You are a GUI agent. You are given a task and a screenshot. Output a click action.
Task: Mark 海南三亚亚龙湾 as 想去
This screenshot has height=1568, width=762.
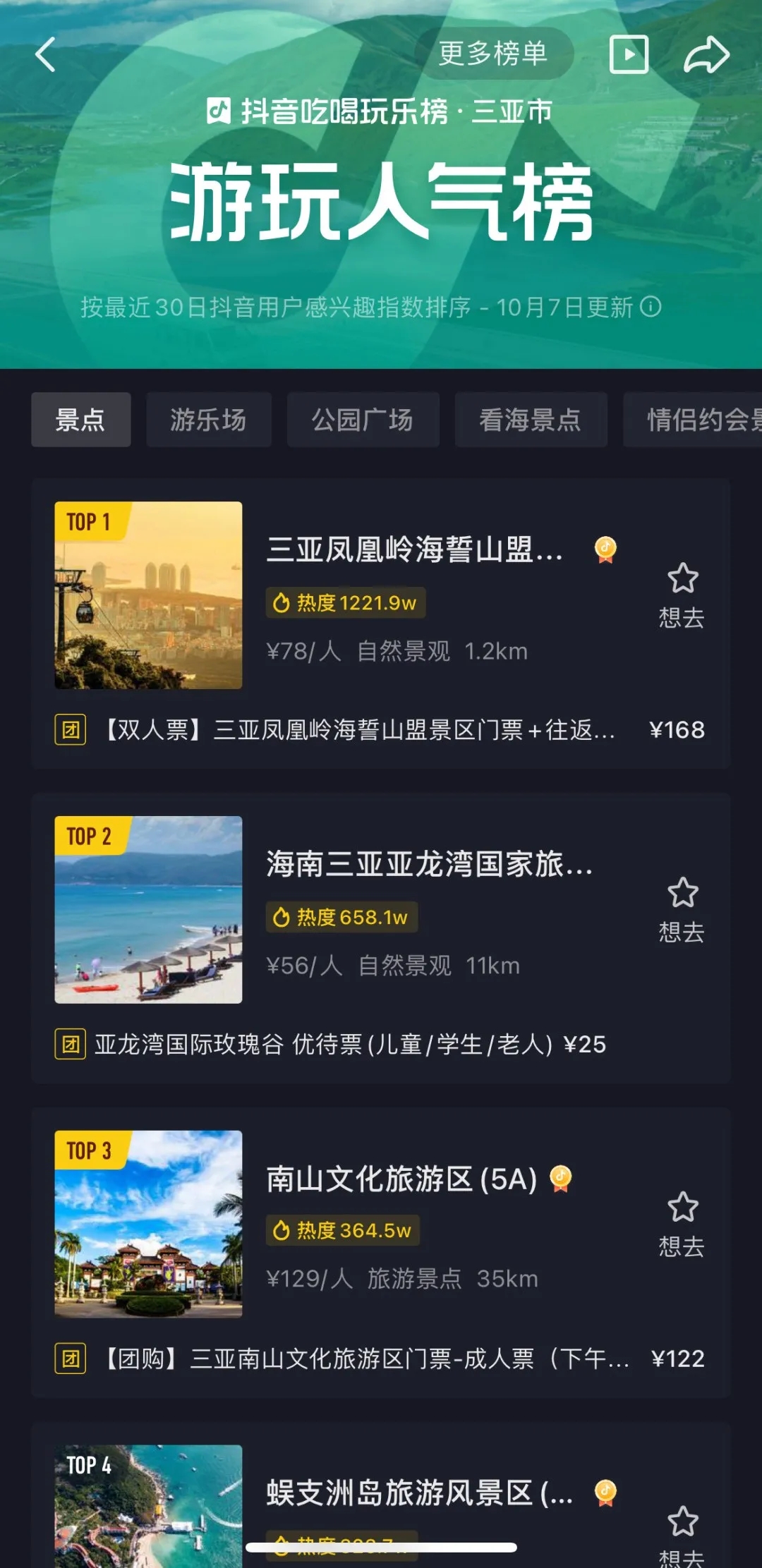coord(682,910)
